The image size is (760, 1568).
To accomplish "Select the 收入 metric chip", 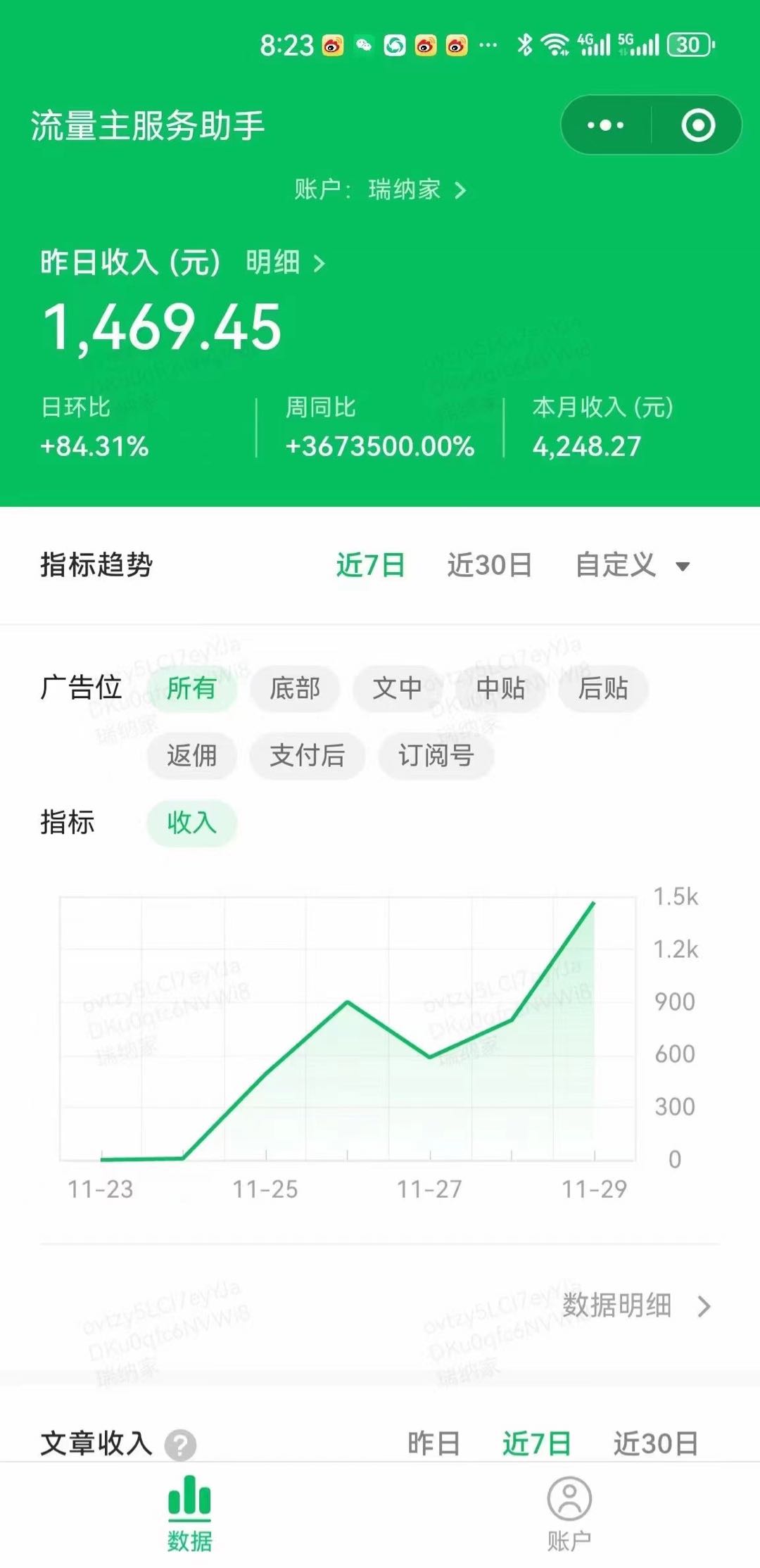I will (x=191, y=823).
